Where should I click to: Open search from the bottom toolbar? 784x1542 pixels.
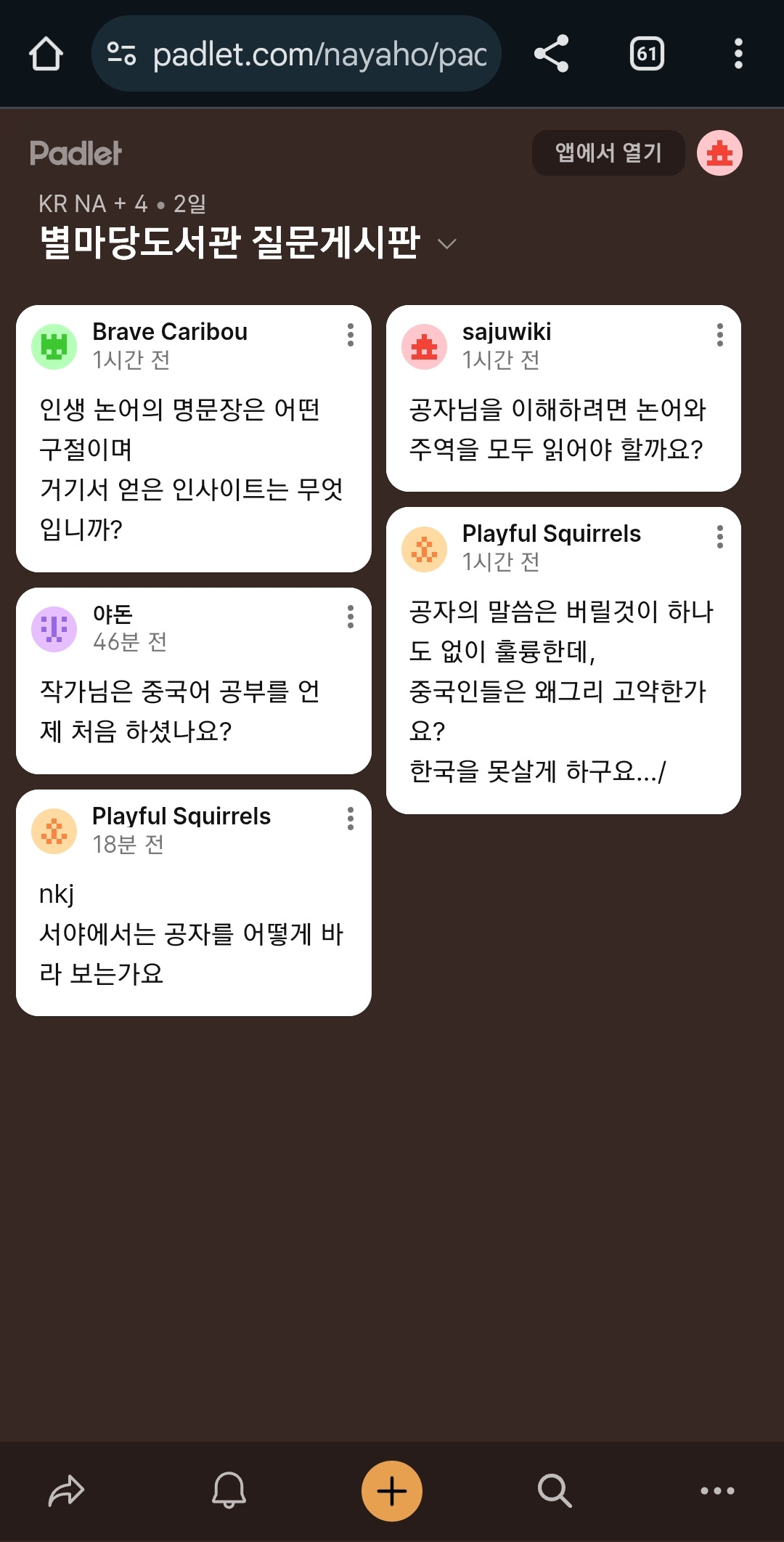[554, 1490]
